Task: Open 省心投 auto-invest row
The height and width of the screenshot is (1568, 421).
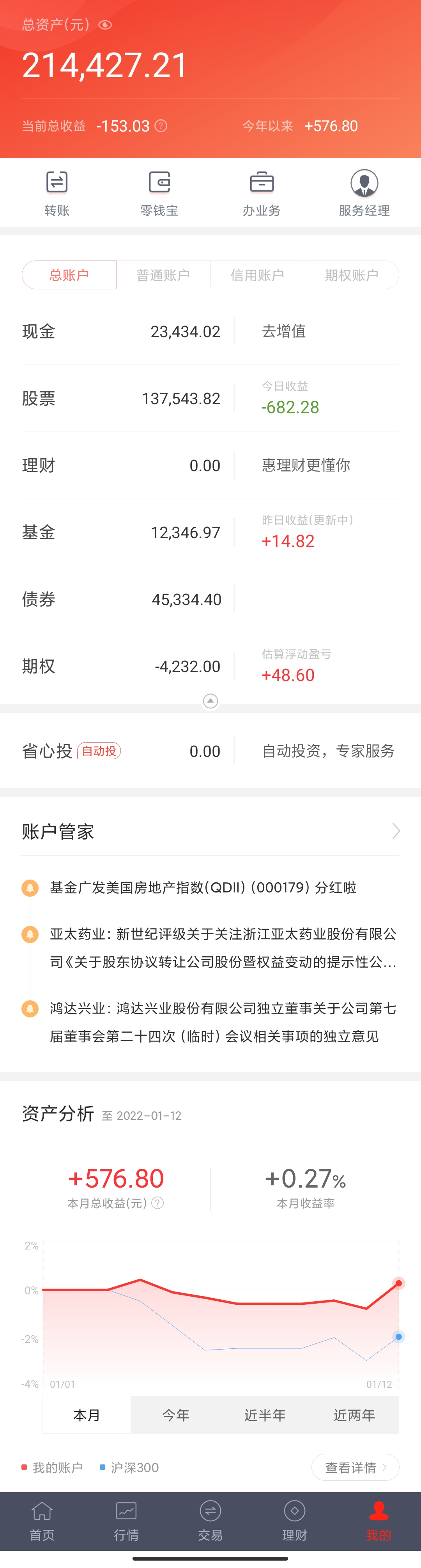Action: click(x=122, y=751)
